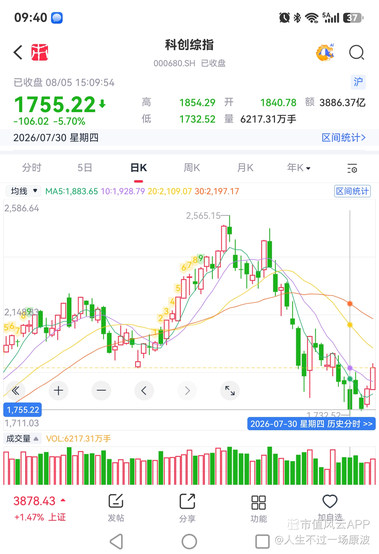Zoom out the chart with minus
Viewport: 379px width, 554px height.
(x=101, y=390)
